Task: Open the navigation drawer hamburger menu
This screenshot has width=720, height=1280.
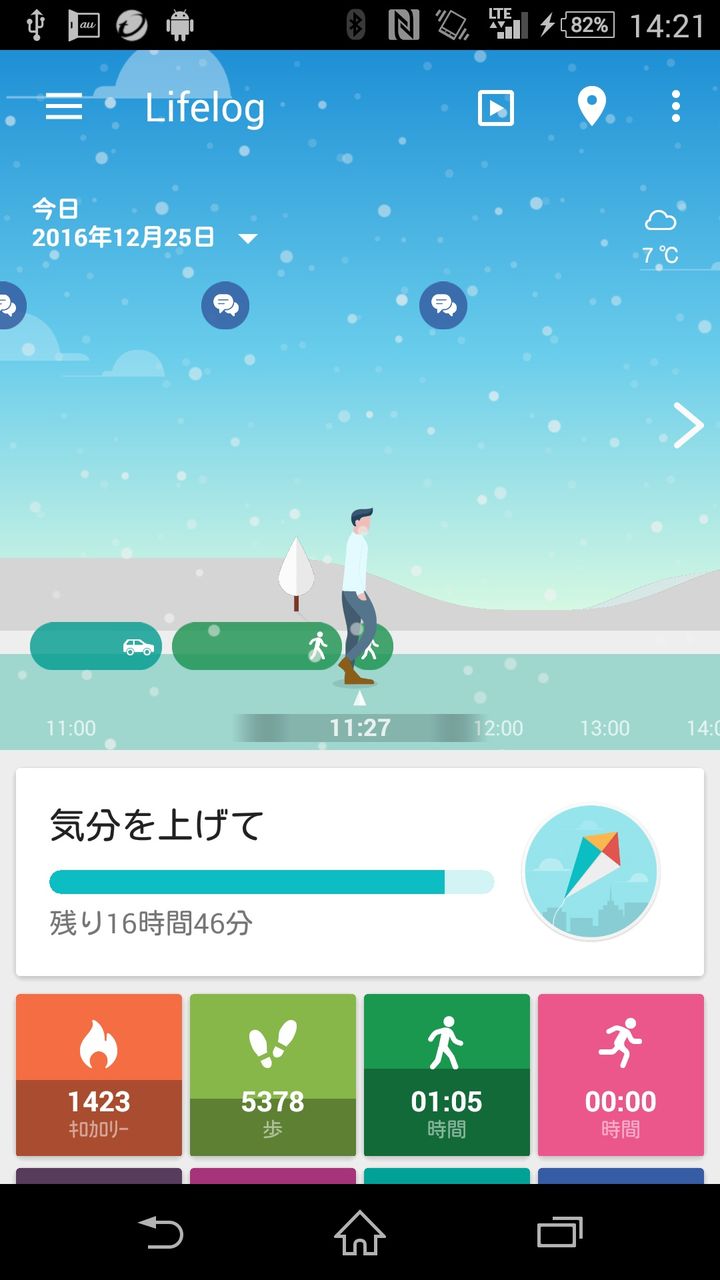Action: tap(64, 106)
